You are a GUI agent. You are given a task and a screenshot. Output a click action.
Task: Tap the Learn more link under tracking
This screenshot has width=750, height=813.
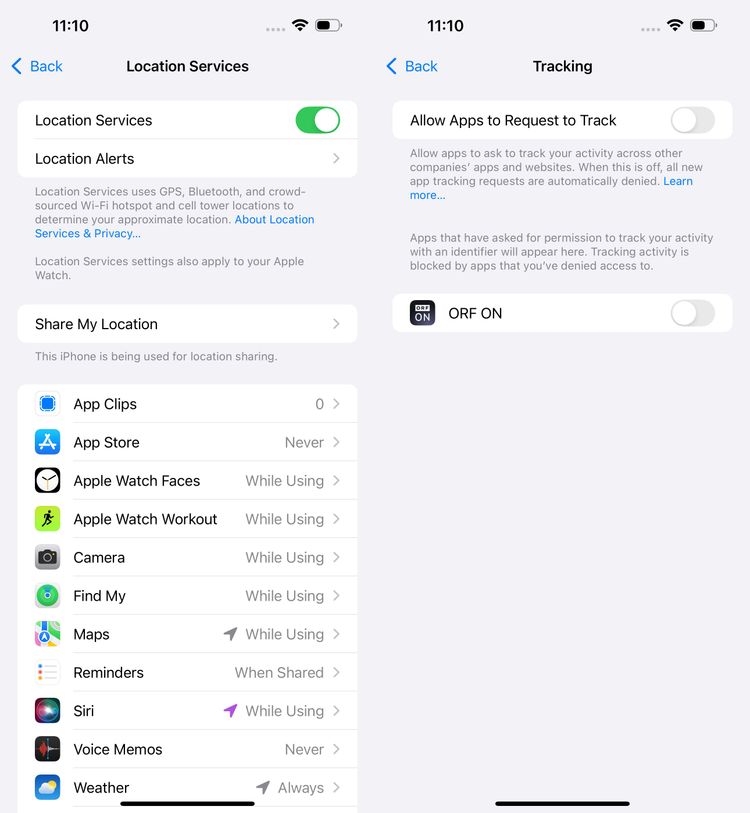coord(677,182)
